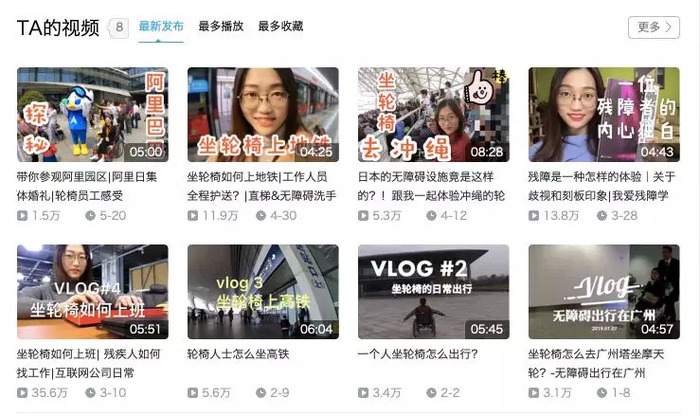Open the 一个人坐轮椅怎么出行 video
700x416 pixels.
coord(433,291)
